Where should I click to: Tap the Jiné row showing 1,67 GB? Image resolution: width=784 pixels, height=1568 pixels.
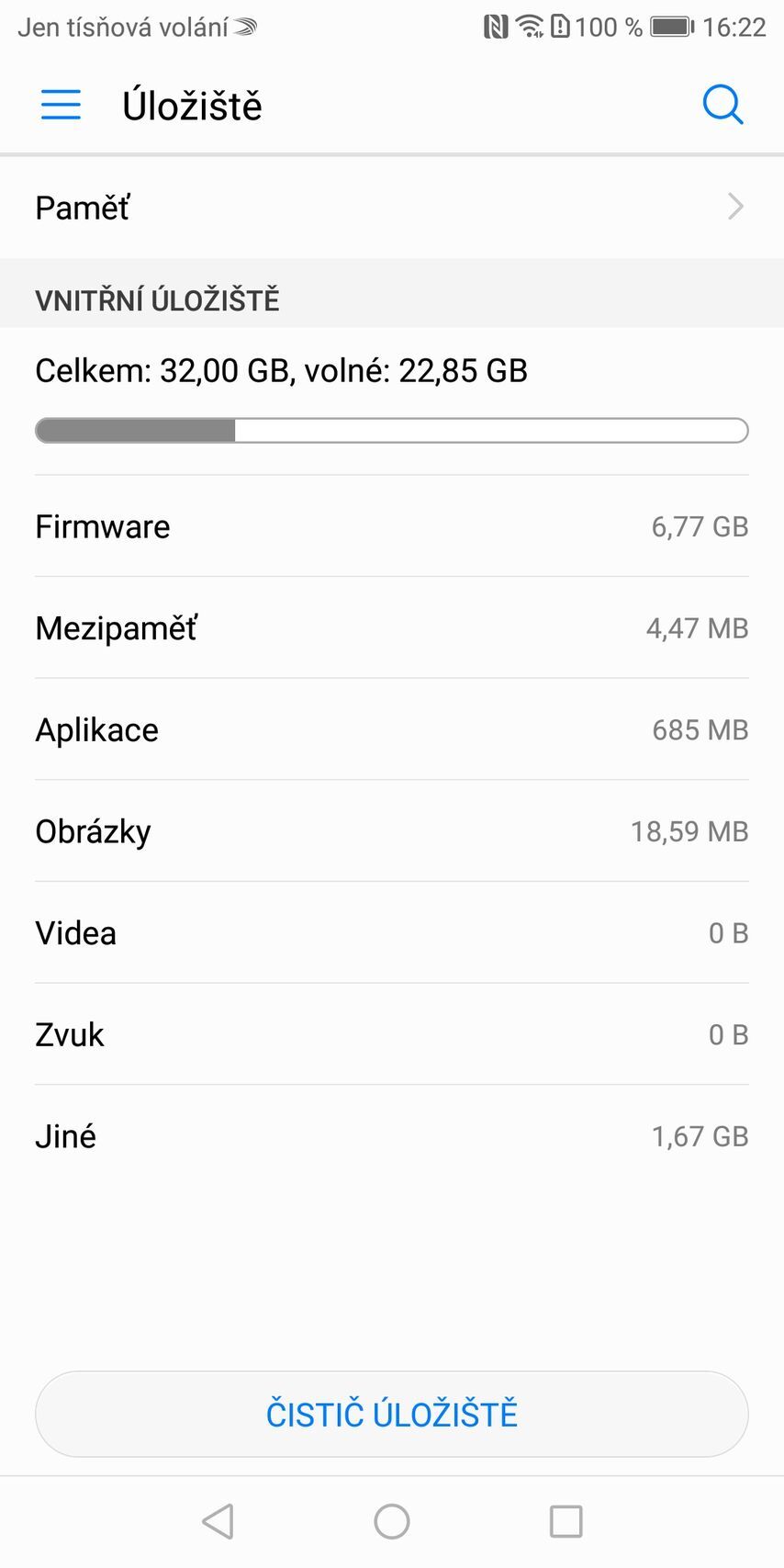click(392, 1135)
